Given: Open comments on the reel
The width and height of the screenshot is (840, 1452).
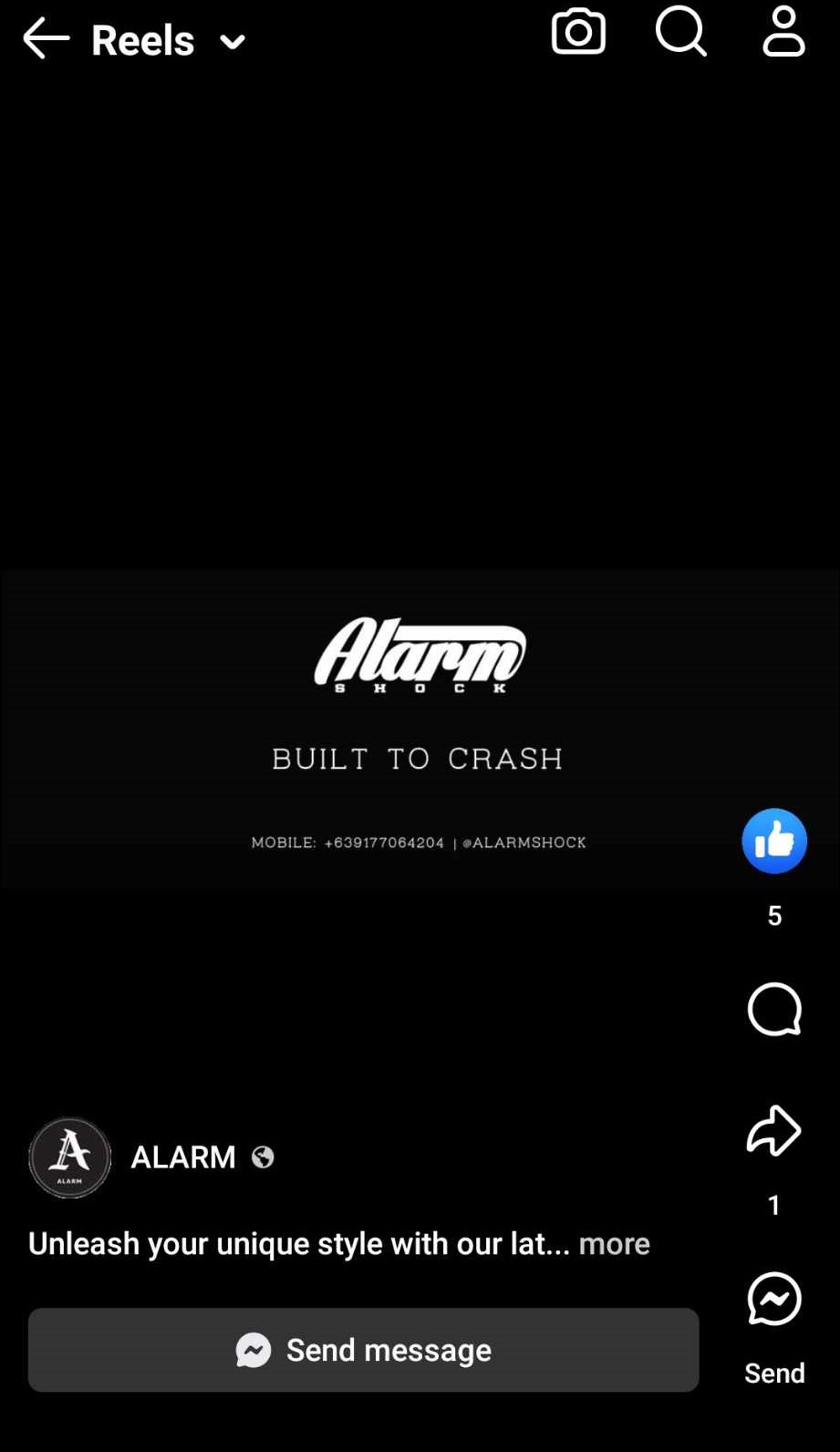Looking at the screenshot, I should click(774, 1010).
